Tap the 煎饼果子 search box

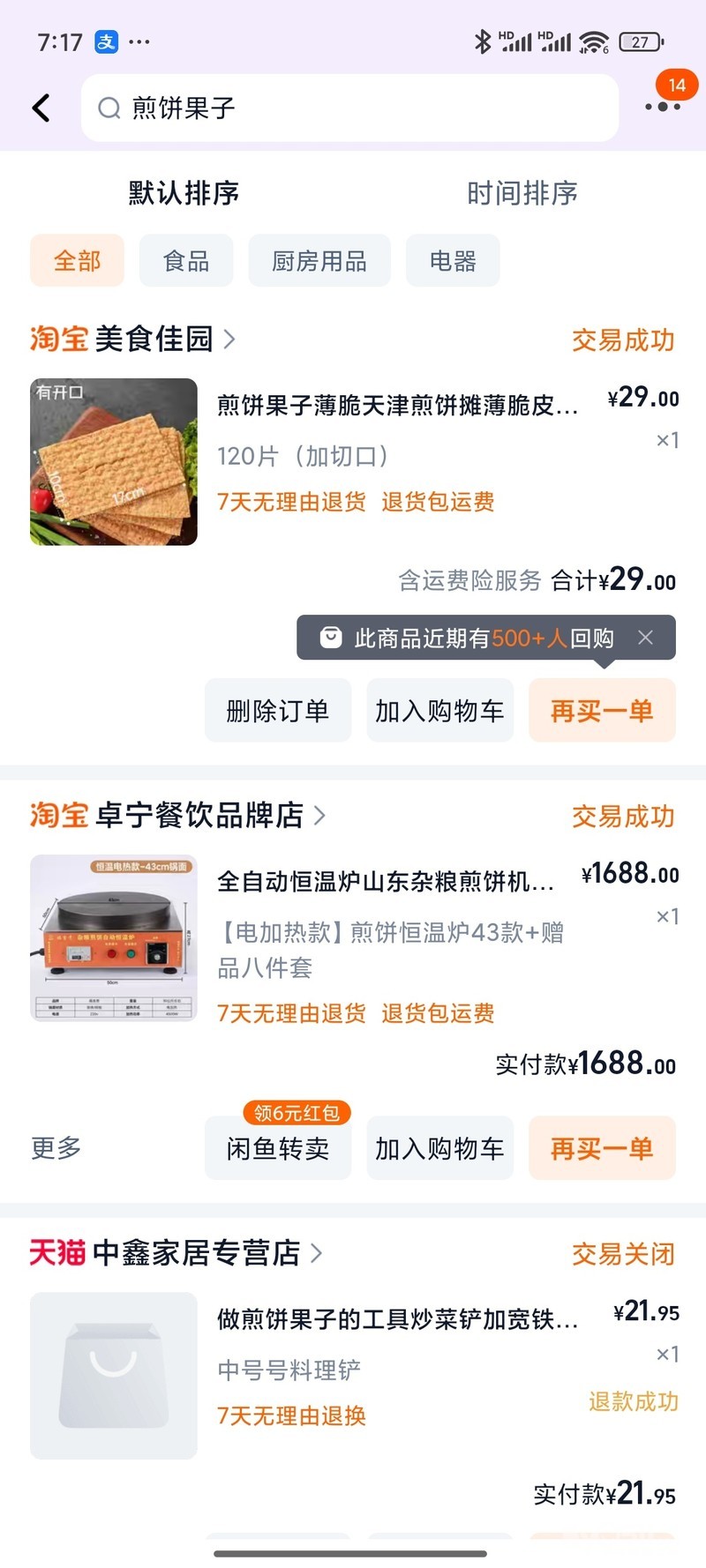coord(349,108)
